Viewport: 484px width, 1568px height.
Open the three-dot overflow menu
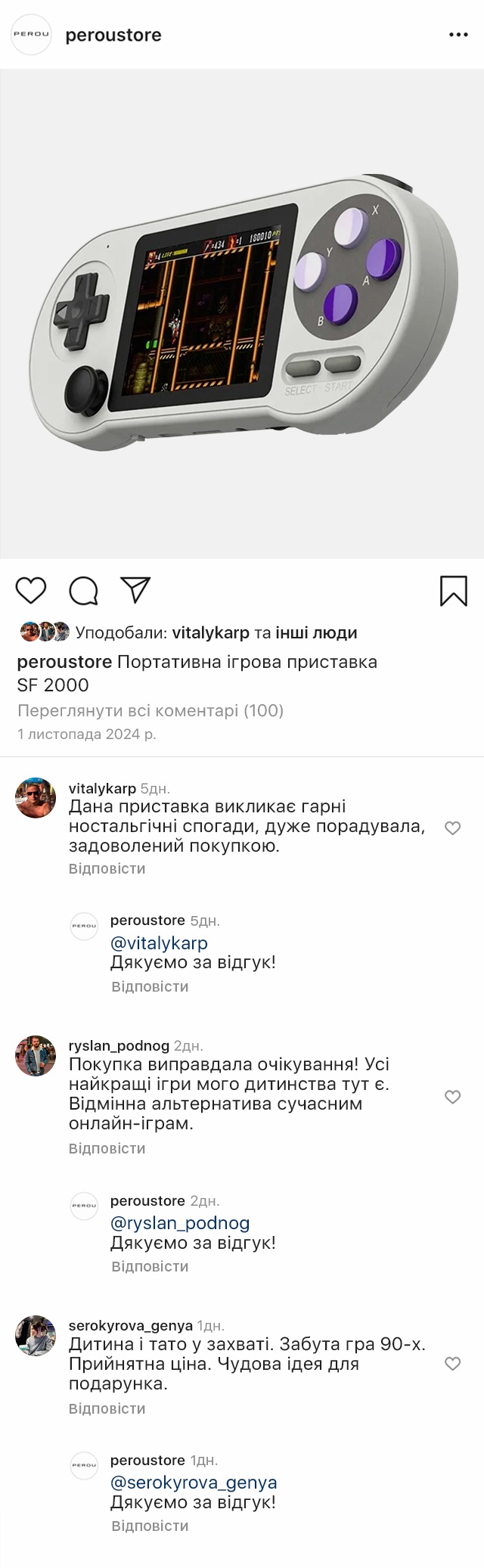[x=458, y=35]
